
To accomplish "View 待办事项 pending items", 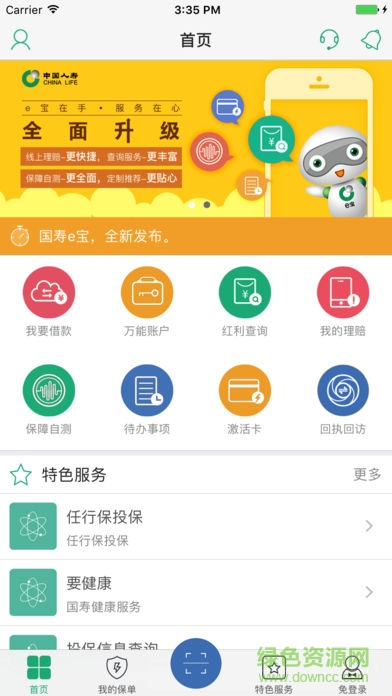I will click(147, 400).
